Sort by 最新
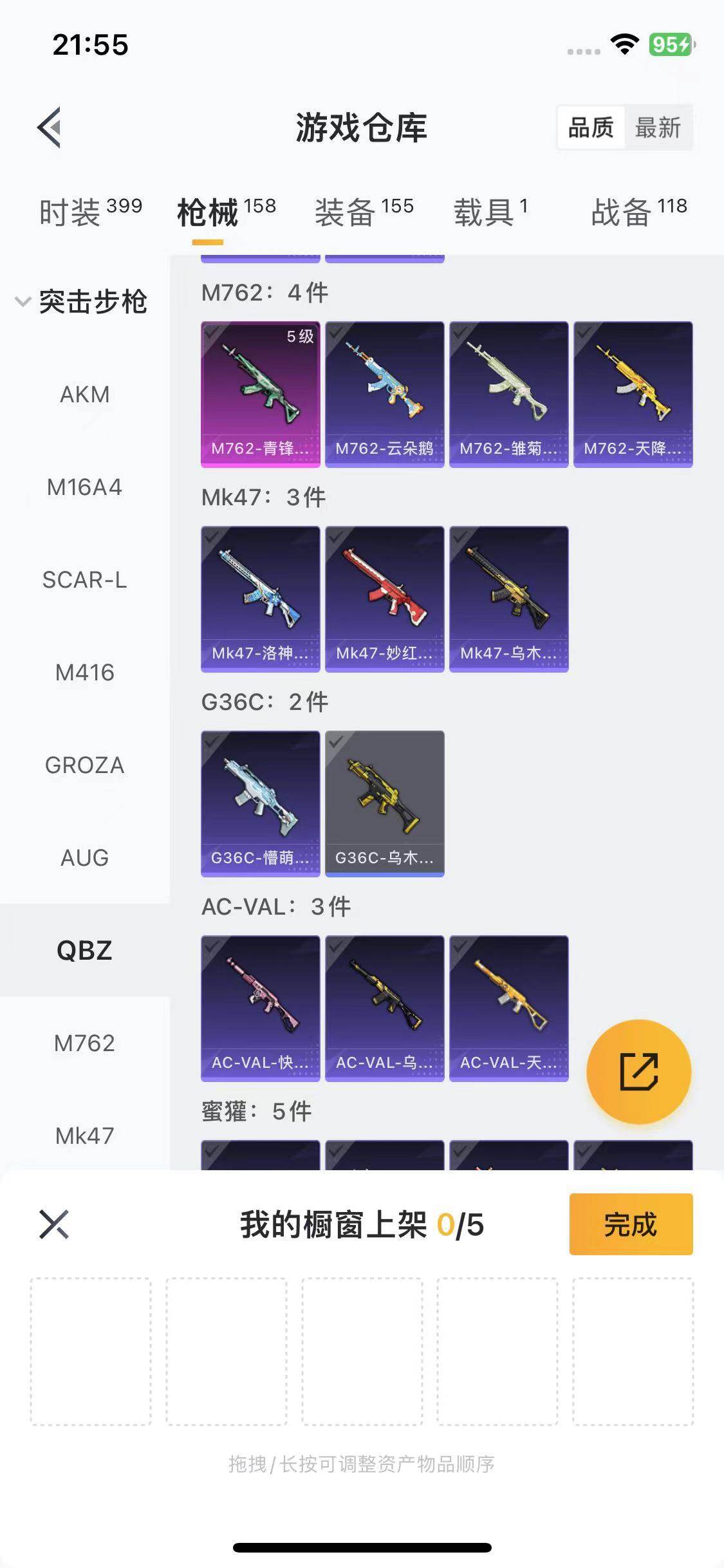Screen dimensions: 724x1568 (657, 127)
